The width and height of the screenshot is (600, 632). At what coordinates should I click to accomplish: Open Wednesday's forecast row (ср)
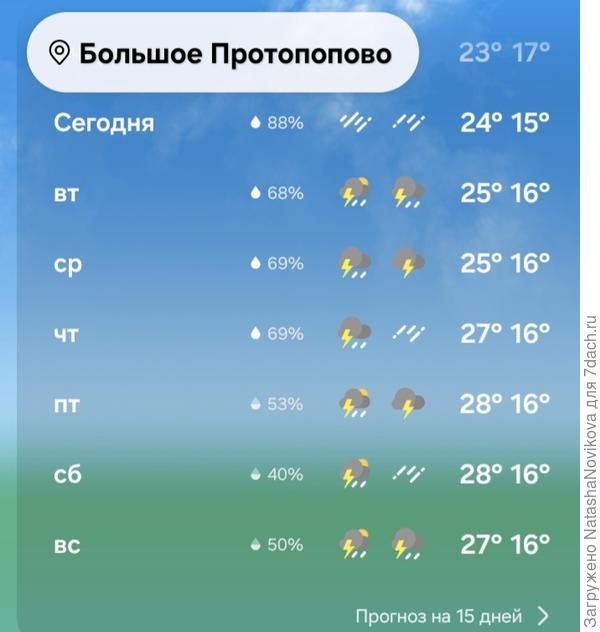click(301, 263)
